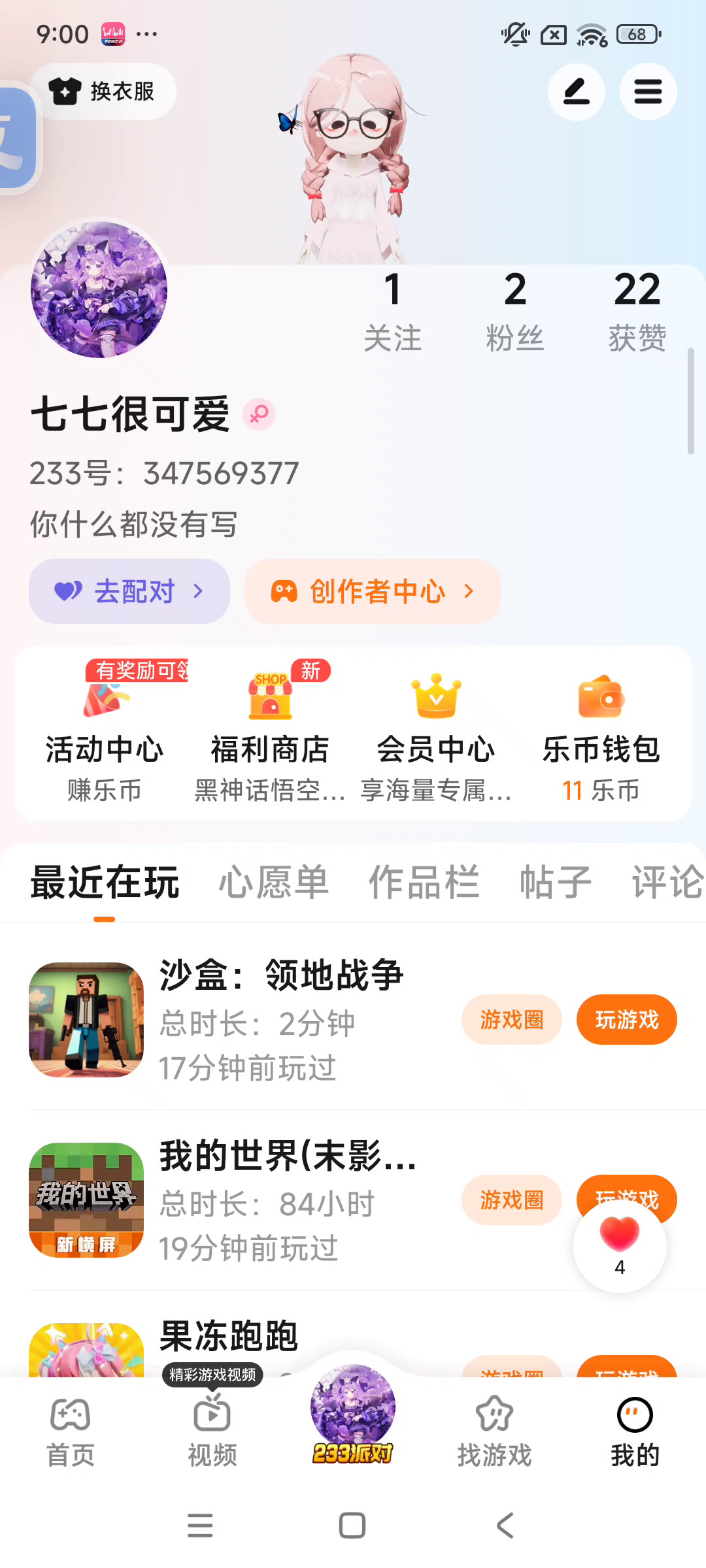Go to the 首页 home tab
Image resolution: width=706 pixels, height=1568 pixels.
[x=71, y=1431]
